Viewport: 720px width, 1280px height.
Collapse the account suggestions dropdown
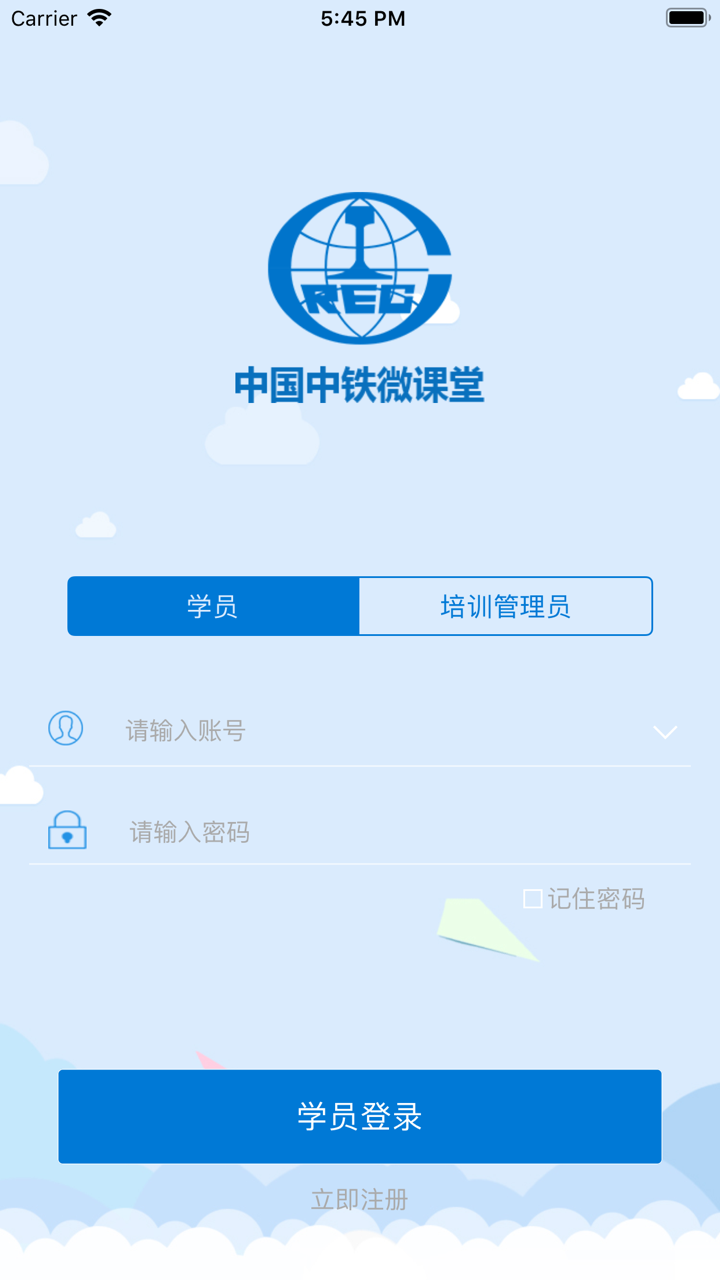(x=664, y=732)
